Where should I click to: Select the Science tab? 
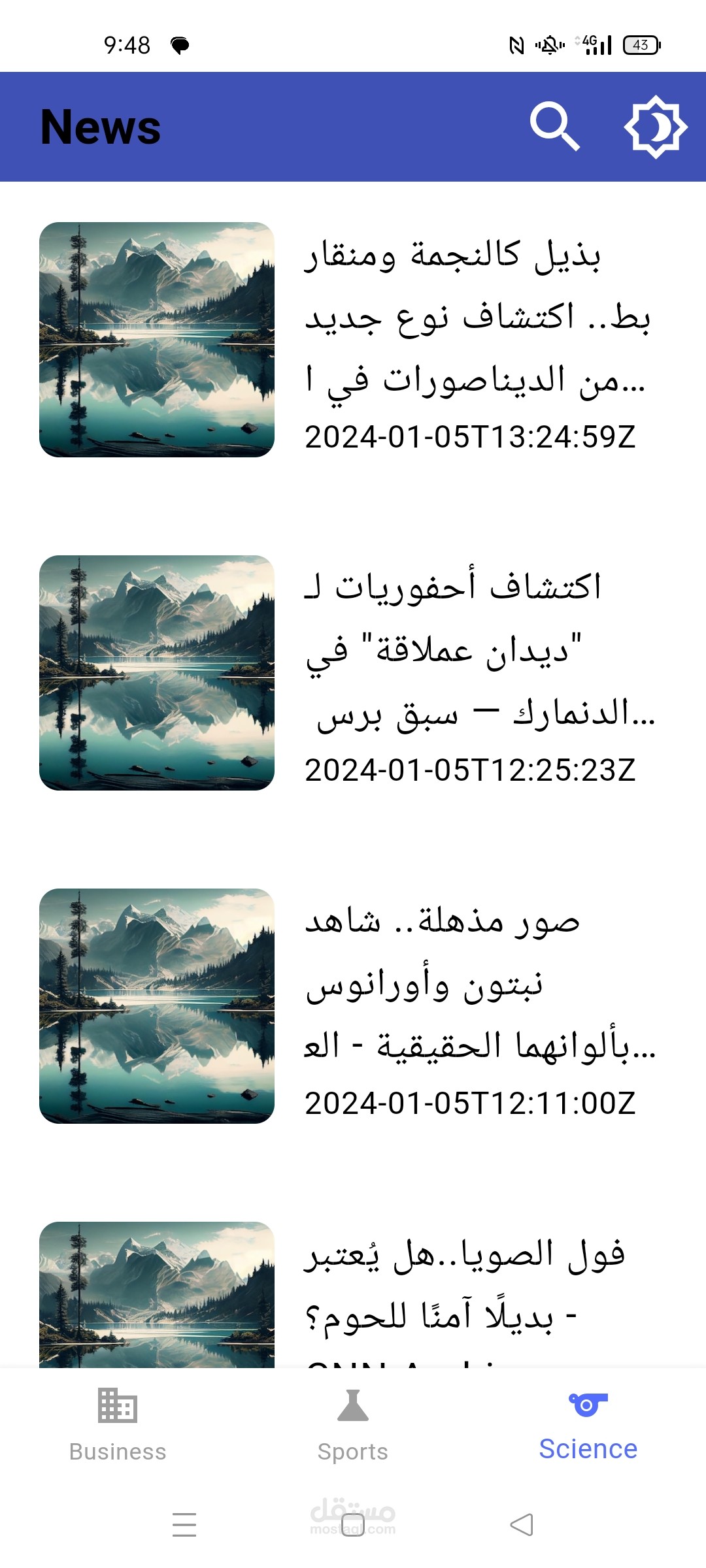(588, 1426)
